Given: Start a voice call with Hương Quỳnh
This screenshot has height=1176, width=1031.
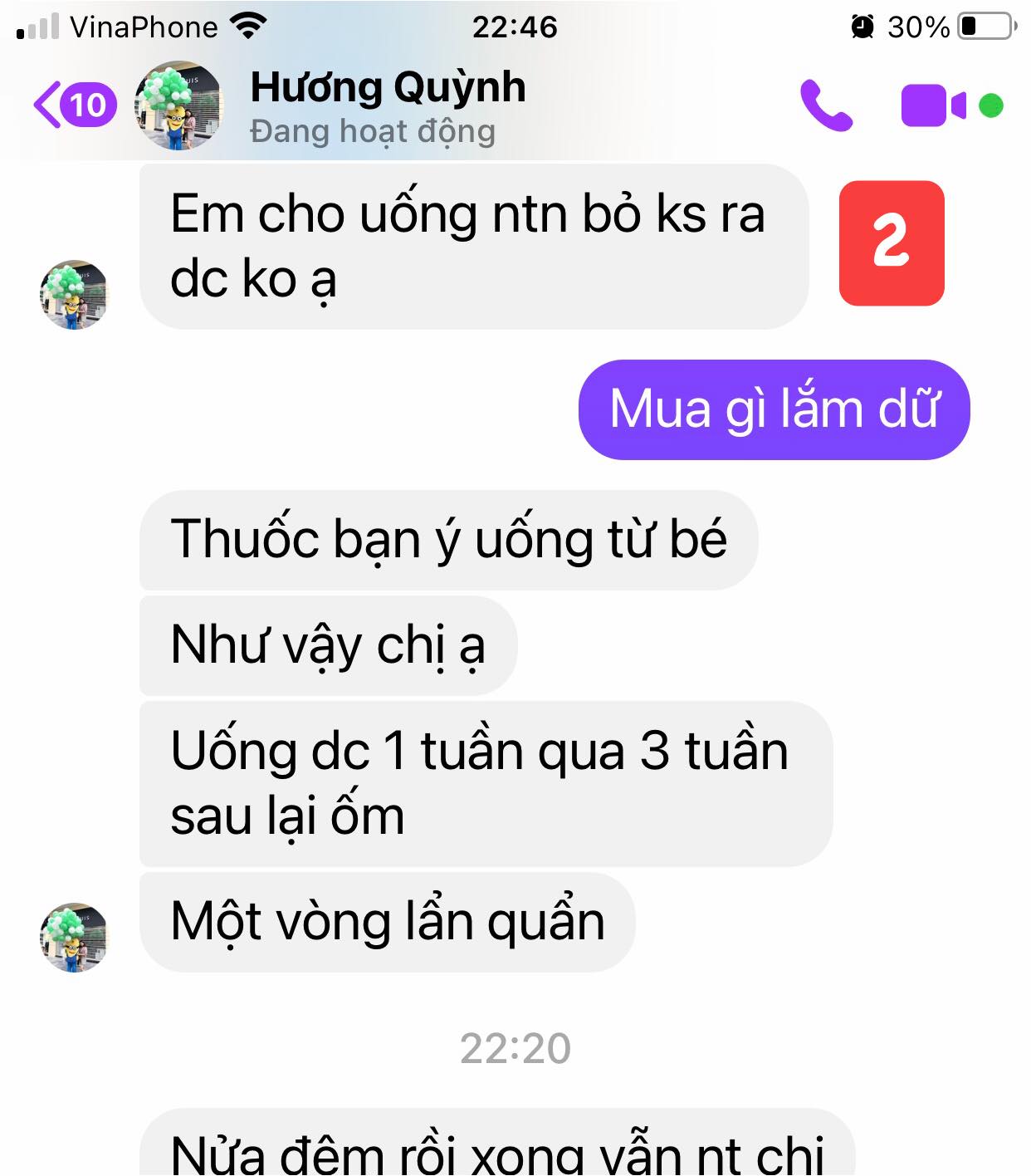Looking at the screenshot, I should click(825, 105).
